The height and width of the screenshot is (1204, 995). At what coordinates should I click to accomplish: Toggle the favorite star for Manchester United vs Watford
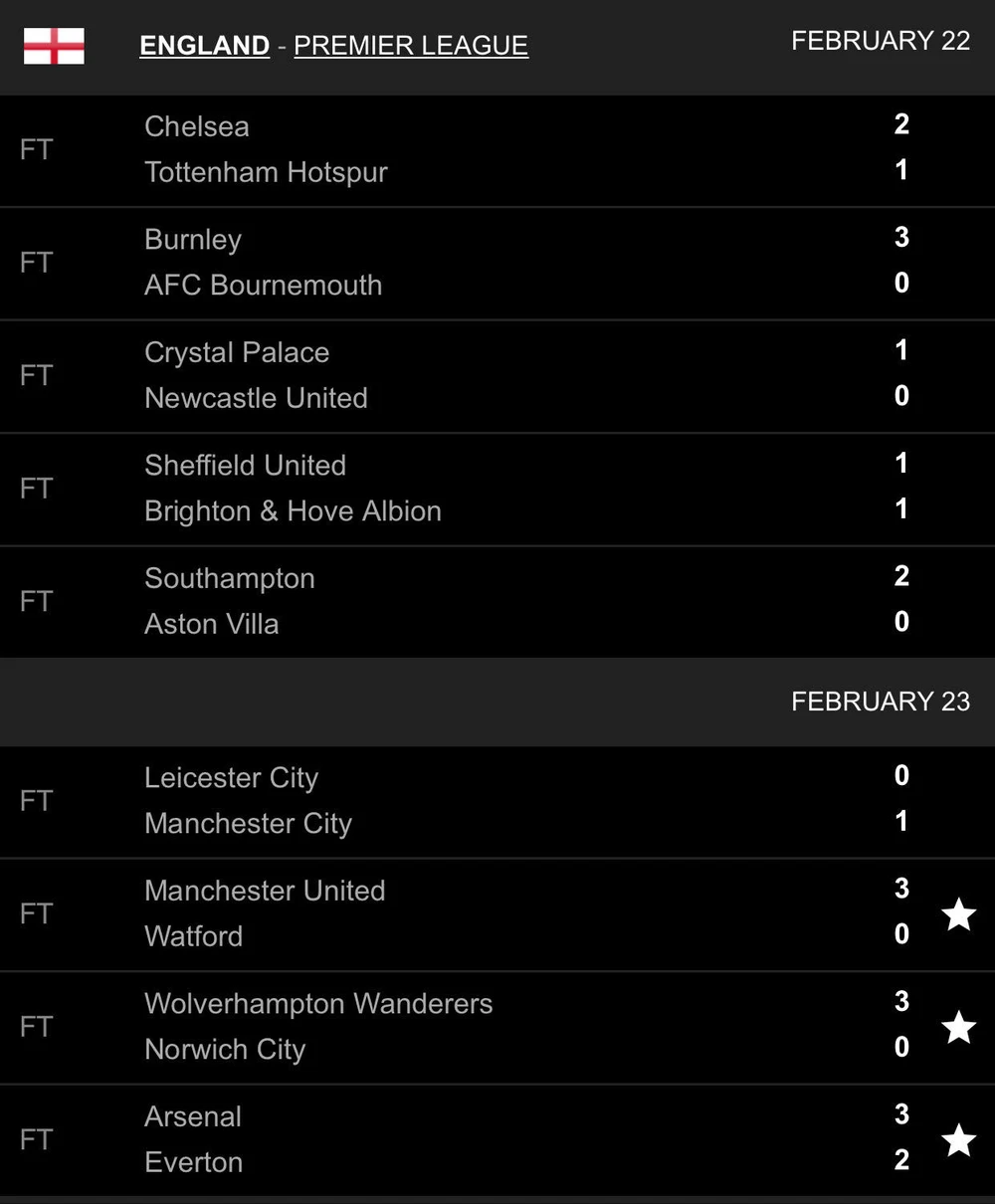click(x=958, y=913)
